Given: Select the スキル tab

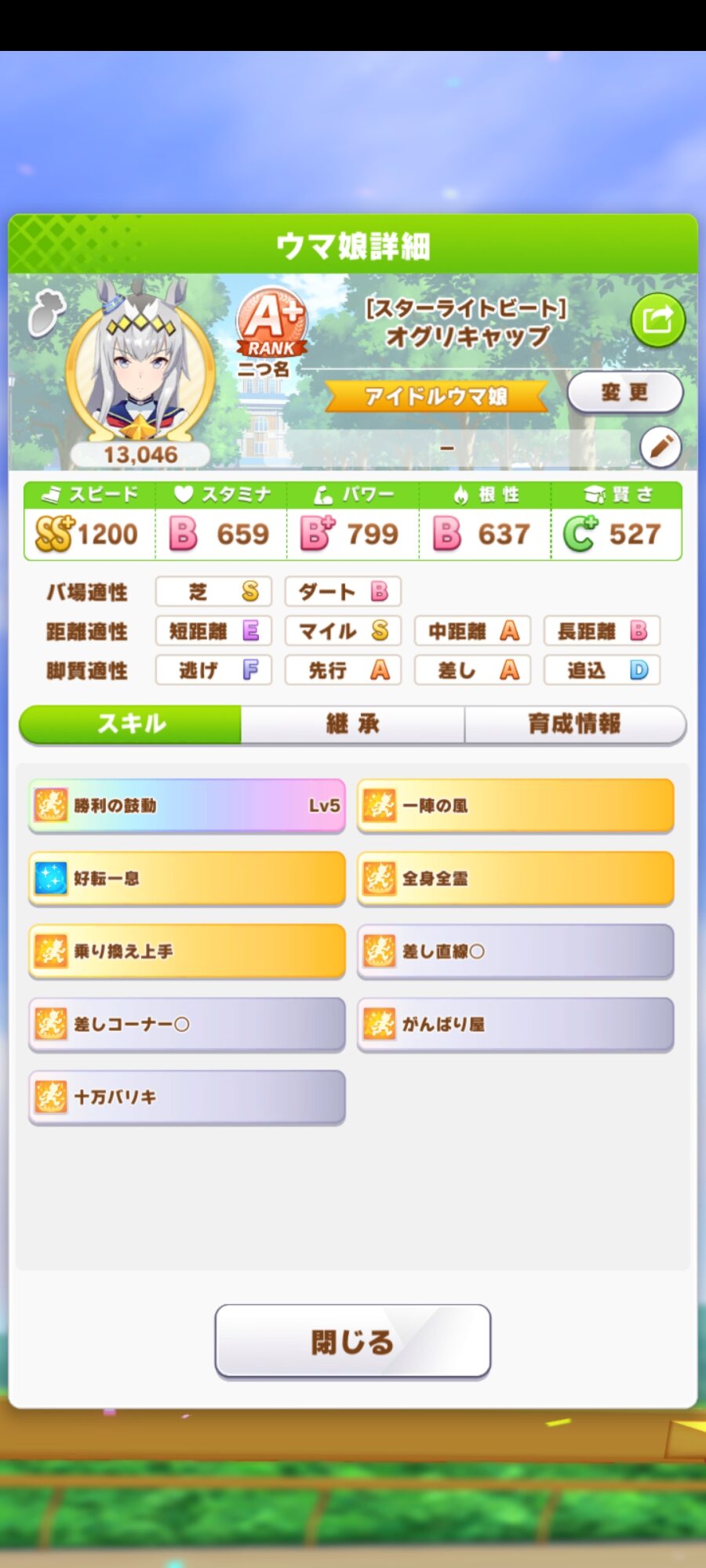Looking at the screenshot, I should pos(130,724).
